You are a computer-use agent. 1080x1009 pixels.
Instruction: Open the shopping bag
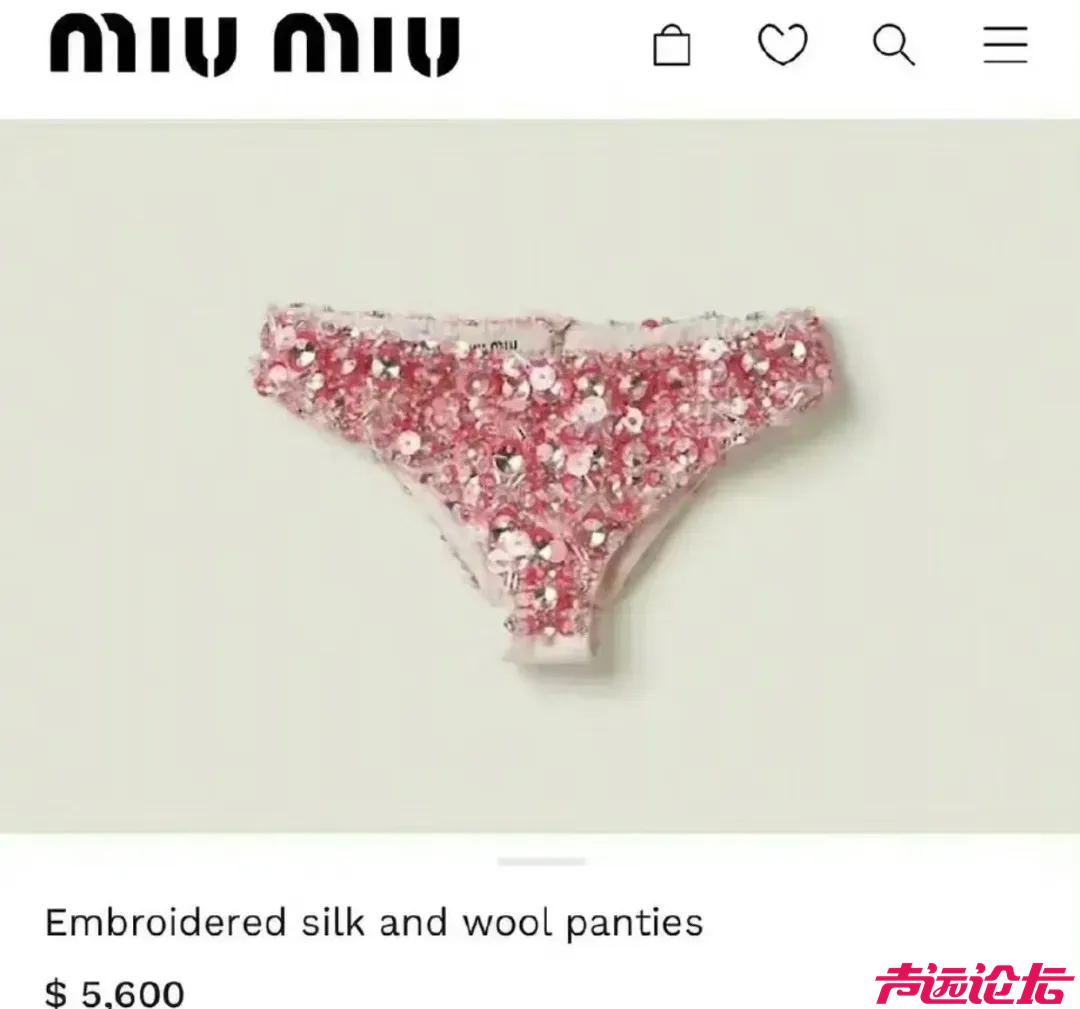(671, 46)
